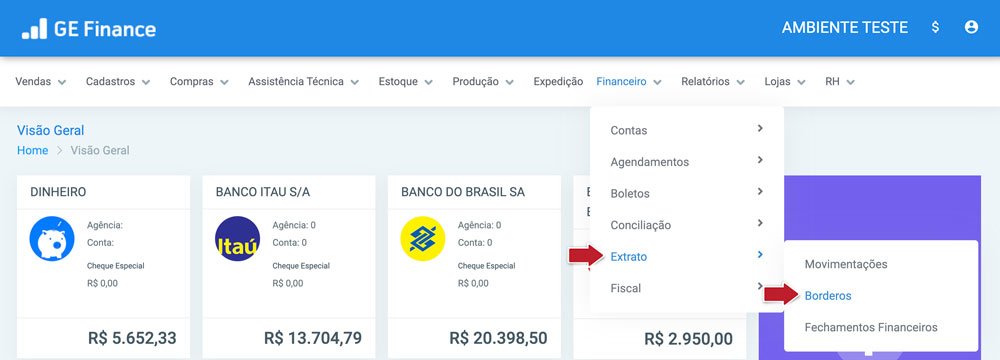This screenshot has height=360, width=1000.
Task: Follow the Home breadcrumb link
Action: click(33, 151)
